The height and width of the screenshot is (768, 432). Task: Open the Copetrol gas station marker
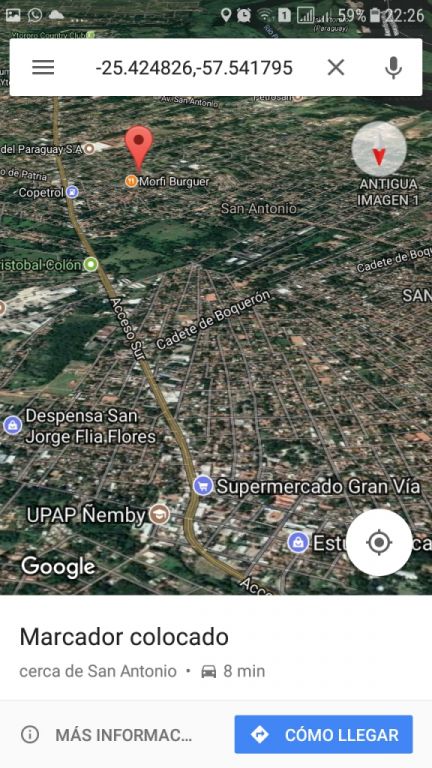48,192
